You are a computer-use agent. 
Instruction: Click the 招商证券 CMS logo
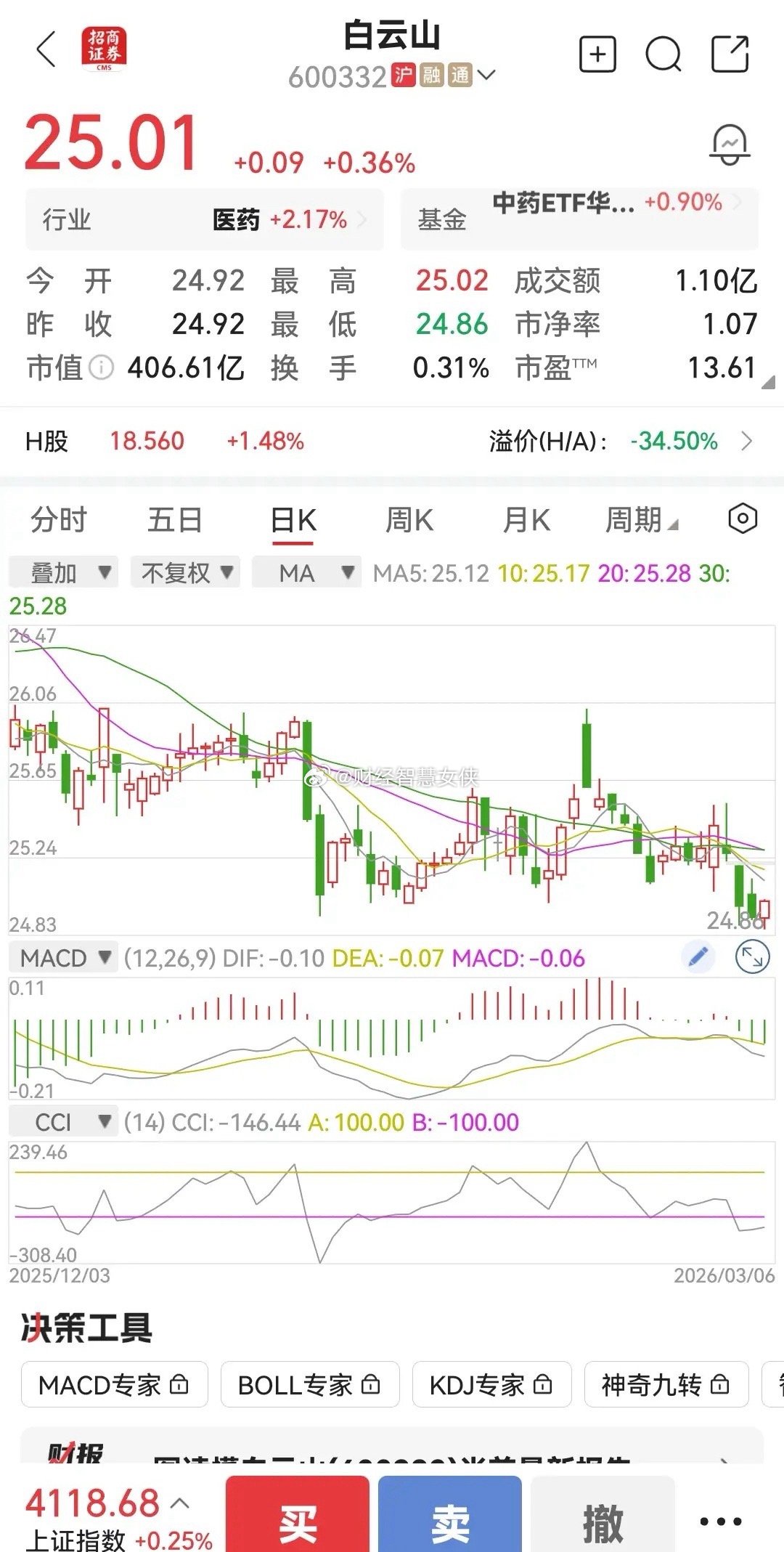[x=102, y=49]
